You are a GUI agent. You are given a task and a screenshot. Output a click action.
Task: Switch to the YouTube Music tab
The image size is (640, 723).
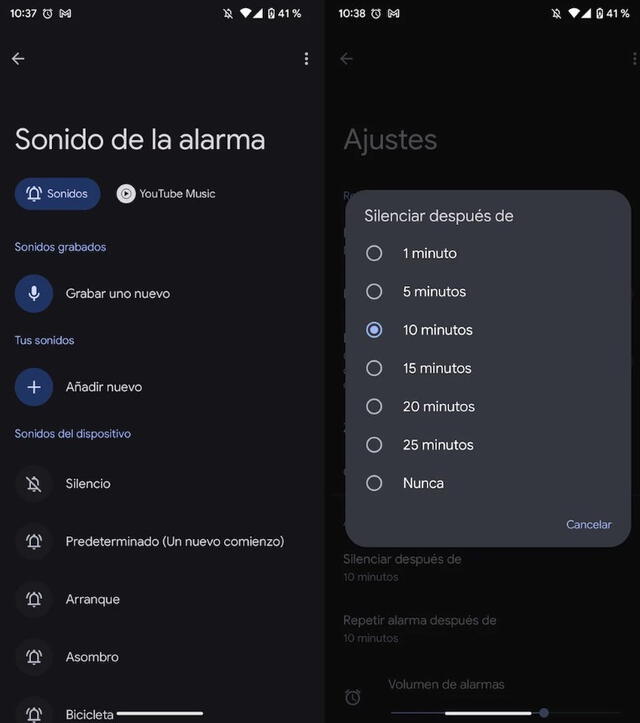[166, 194]
